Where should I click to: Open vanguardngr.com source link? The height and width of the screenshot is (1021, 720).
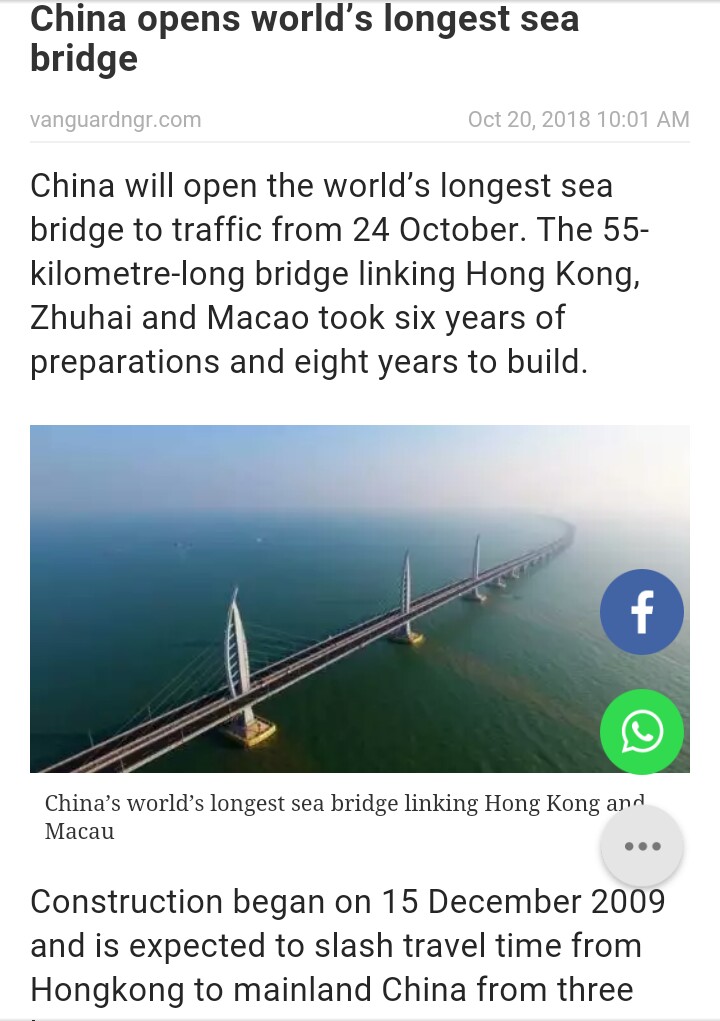click(115, 120)
